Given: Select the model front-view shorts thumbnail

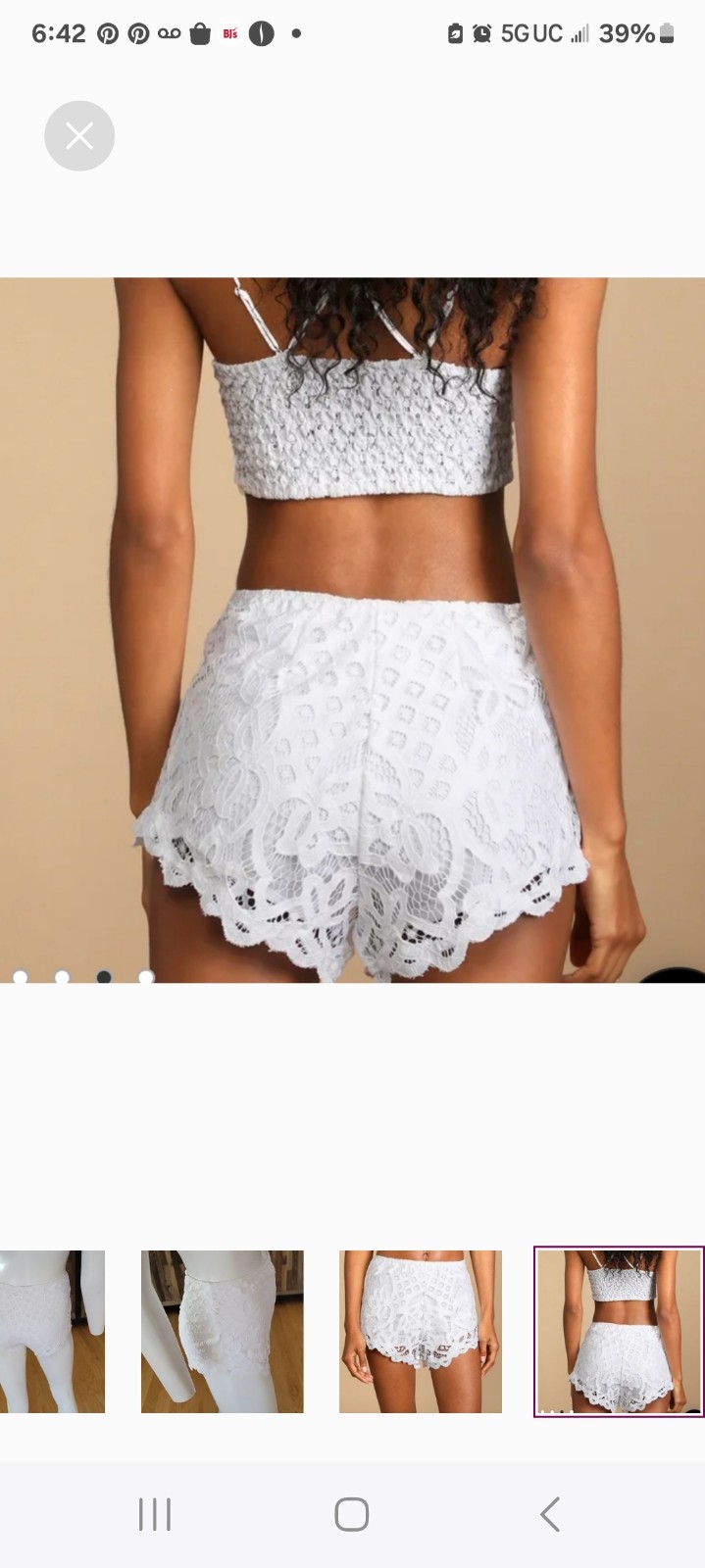Looking at the screenshot, I should (x=421, y=1332).
